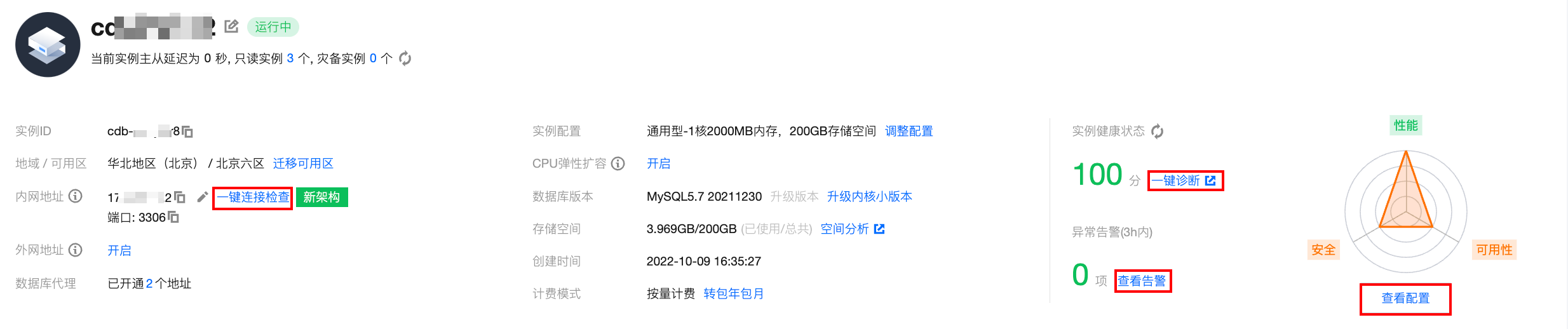Switch billing with 转包年包月
Screen dimensions: 1568x329
tap(733, 293)
